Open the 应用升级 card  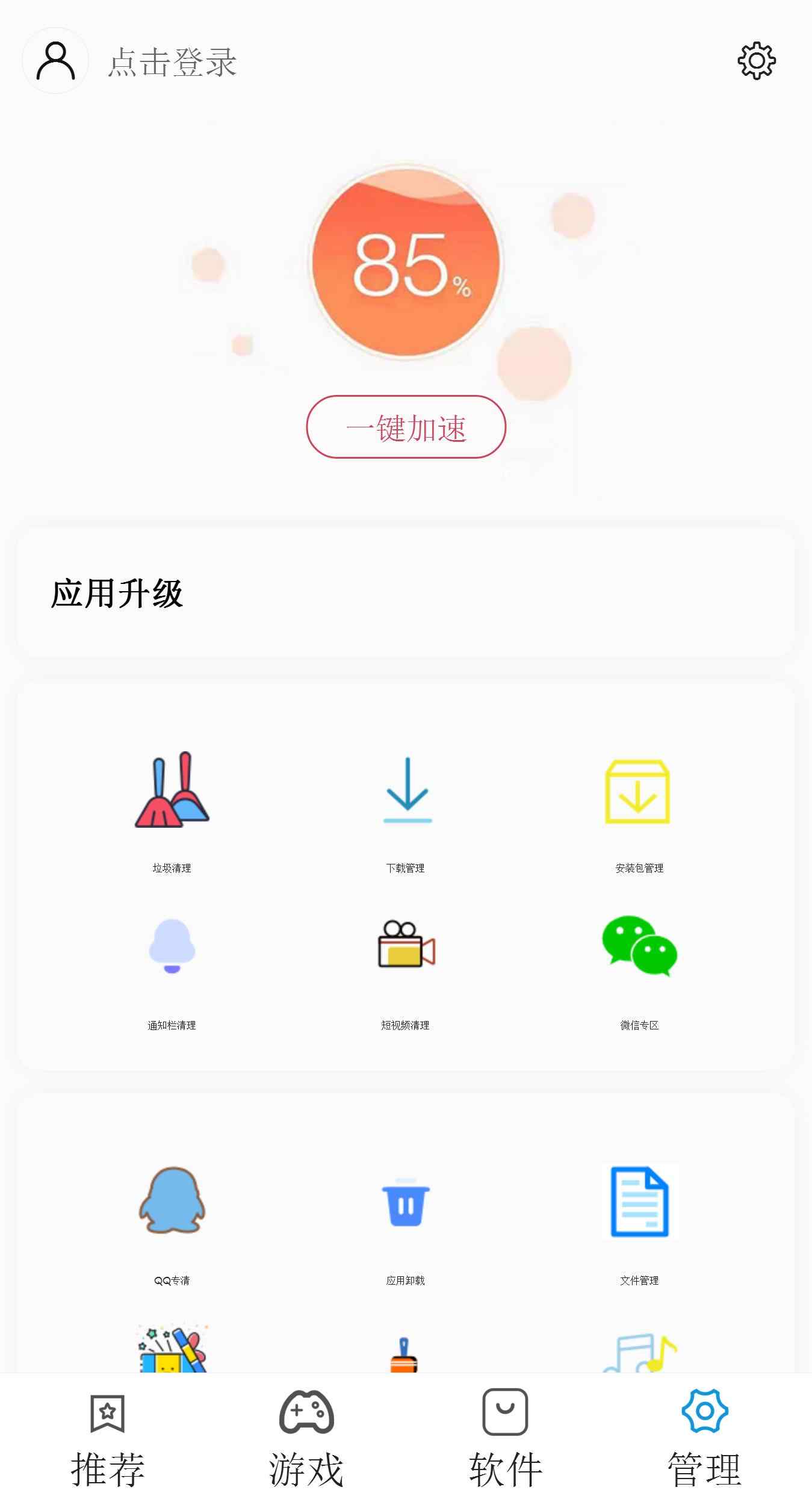pos(406,593)
